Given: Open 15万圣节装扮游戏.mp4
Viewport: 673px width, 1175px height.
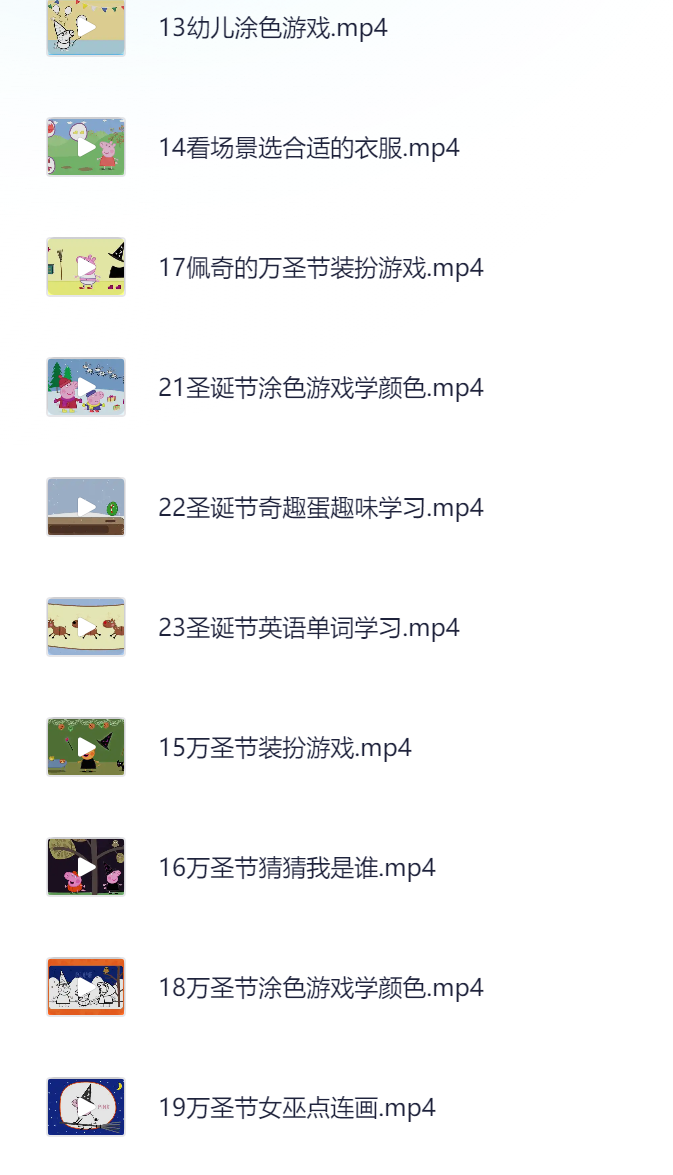Looking at the screenshot, I should (284, 748).
